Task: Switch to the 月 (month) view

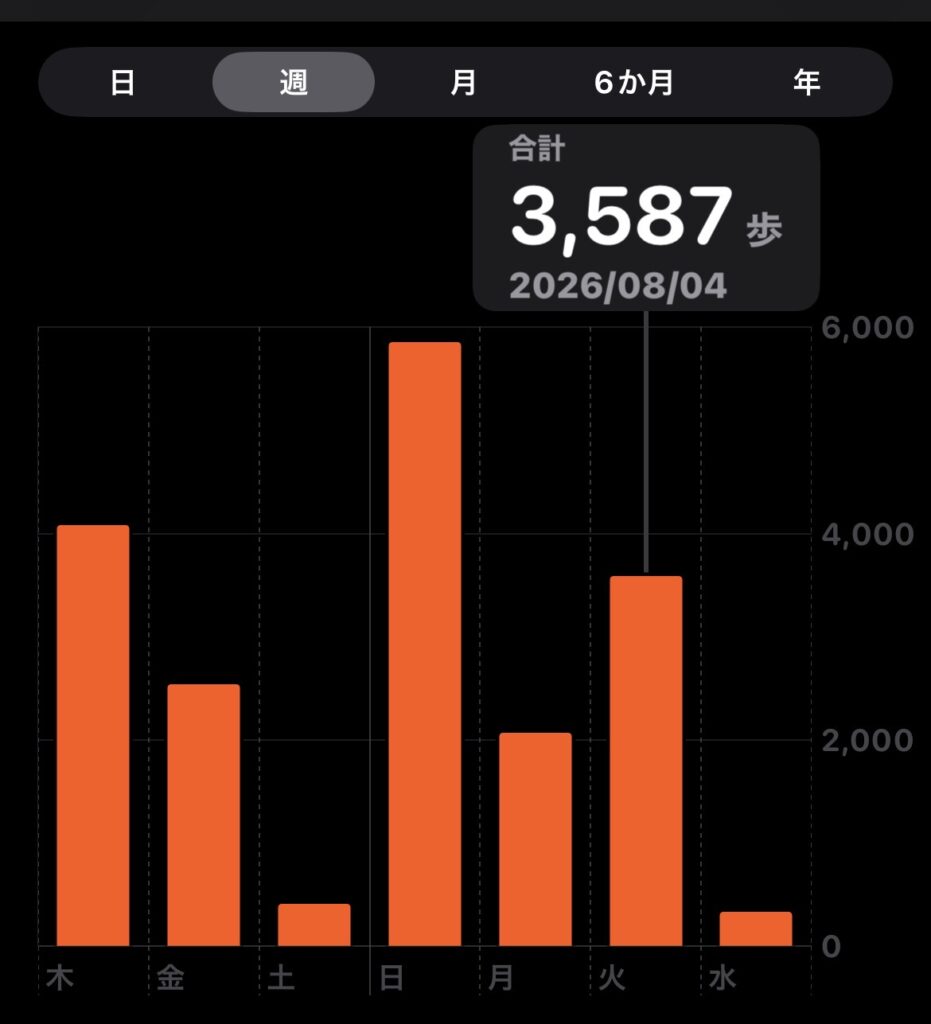Action: point(464,82)
